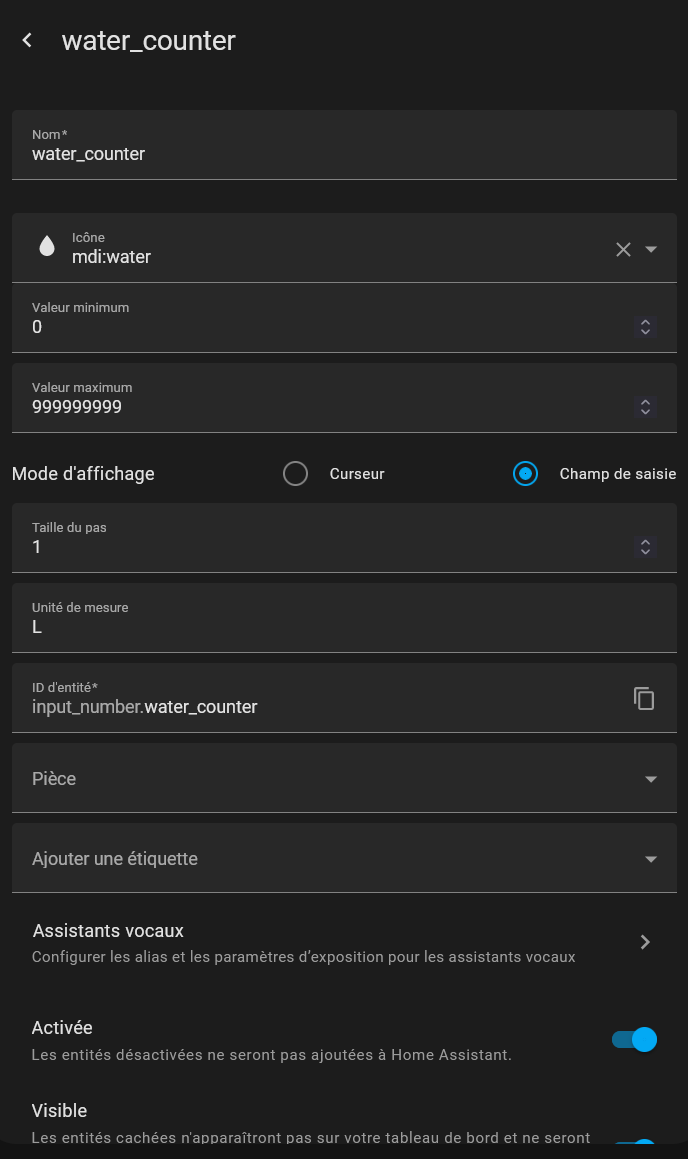Open the Ajouter une étiquette dropdown
Screen dimensions: 688x1159
click(x=344, y=858)
